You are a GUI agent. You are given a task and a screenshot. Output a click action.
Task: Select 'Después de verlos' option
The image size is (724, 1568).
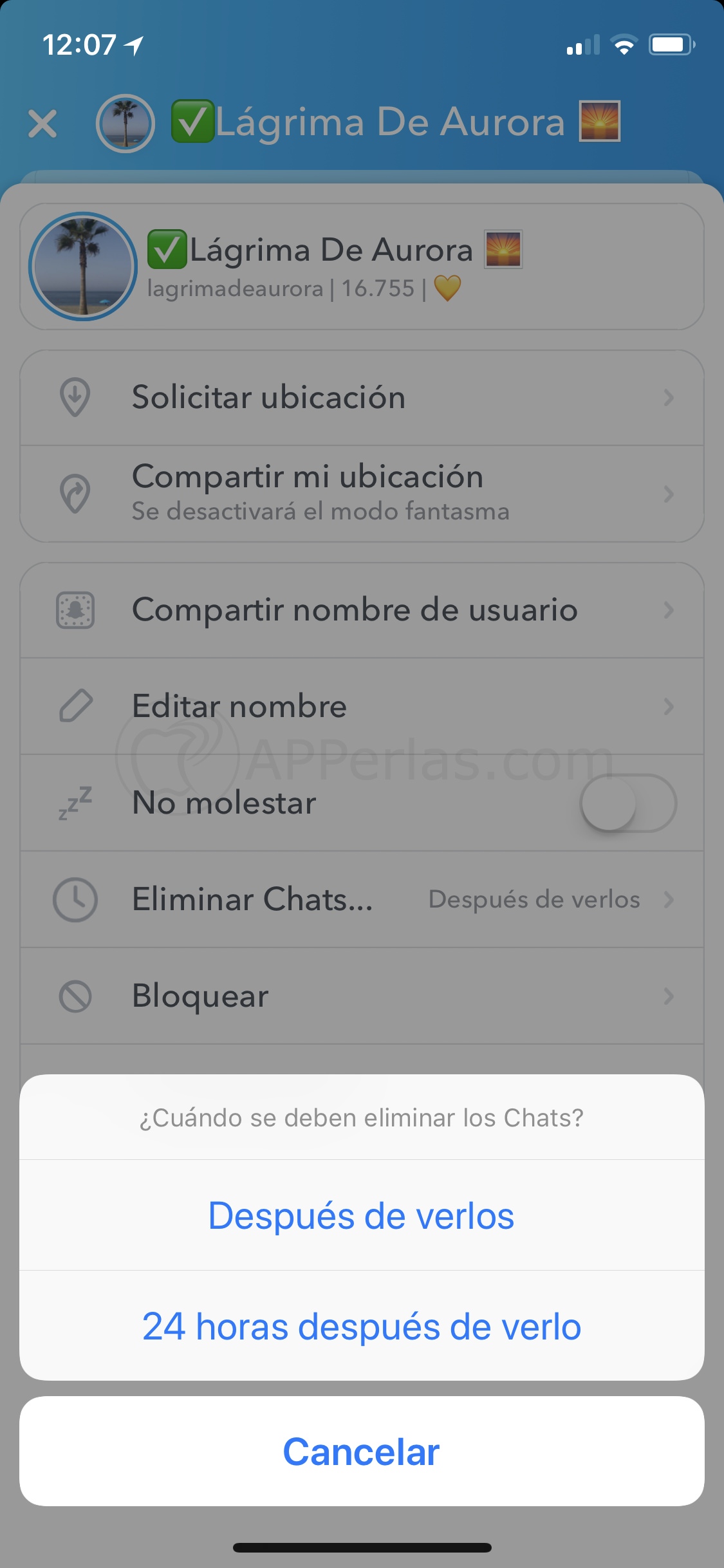click(361, 1215)
